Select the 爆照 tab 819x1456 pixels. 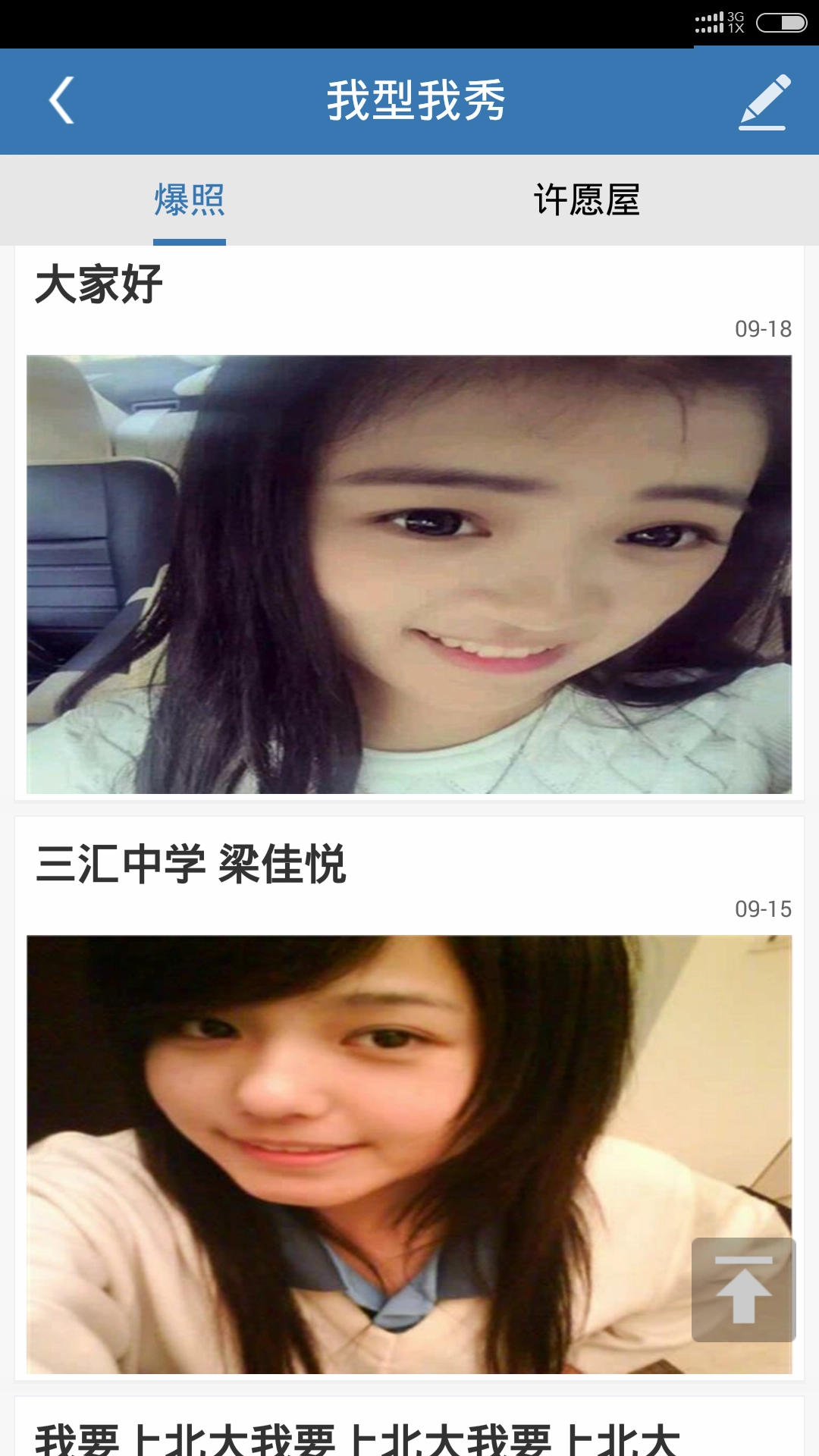190,200
